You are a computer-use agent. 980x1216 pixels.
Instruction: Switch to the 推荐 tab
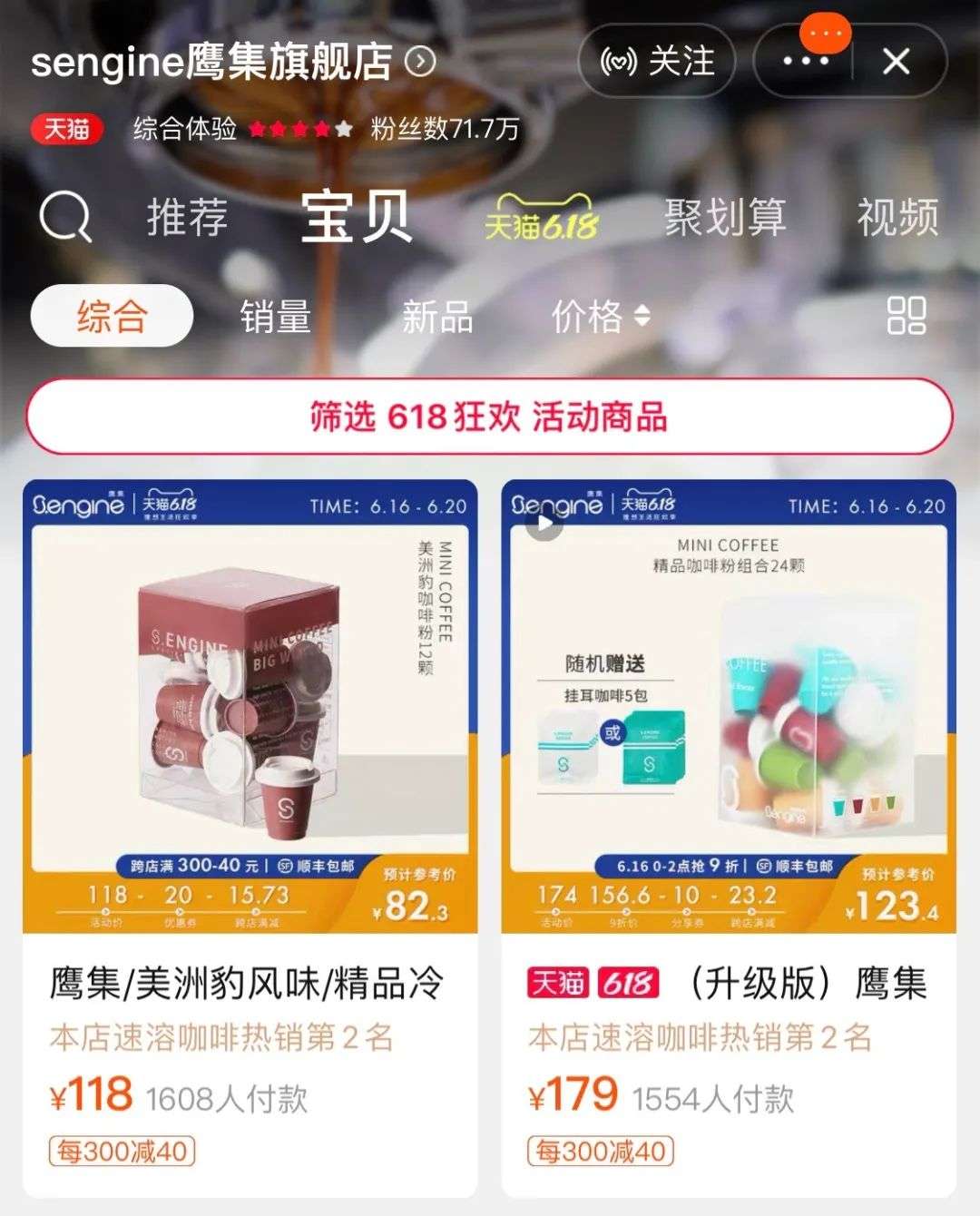pyautogui.click(x=187, y=218)
